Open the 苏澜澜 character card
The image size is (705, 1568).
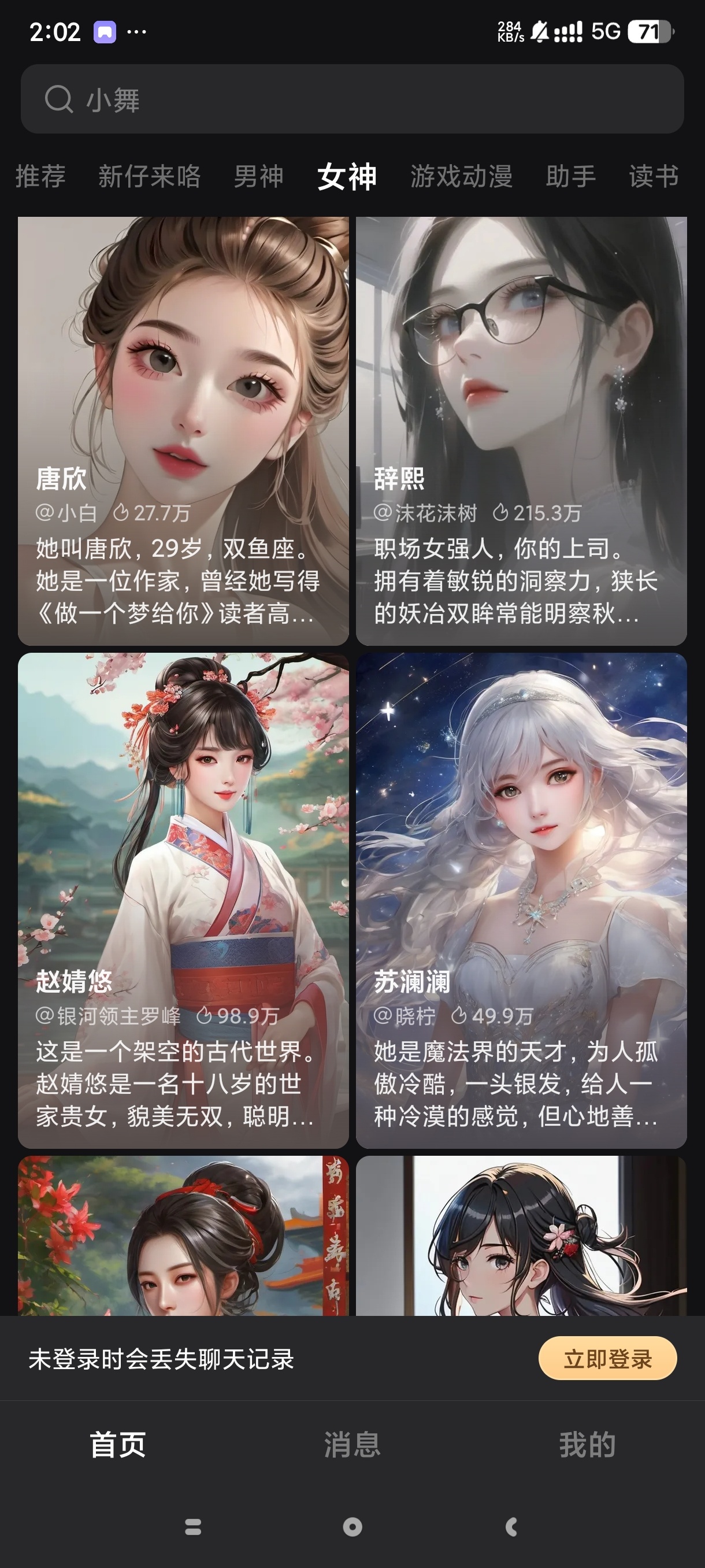[x=521, y=900]
